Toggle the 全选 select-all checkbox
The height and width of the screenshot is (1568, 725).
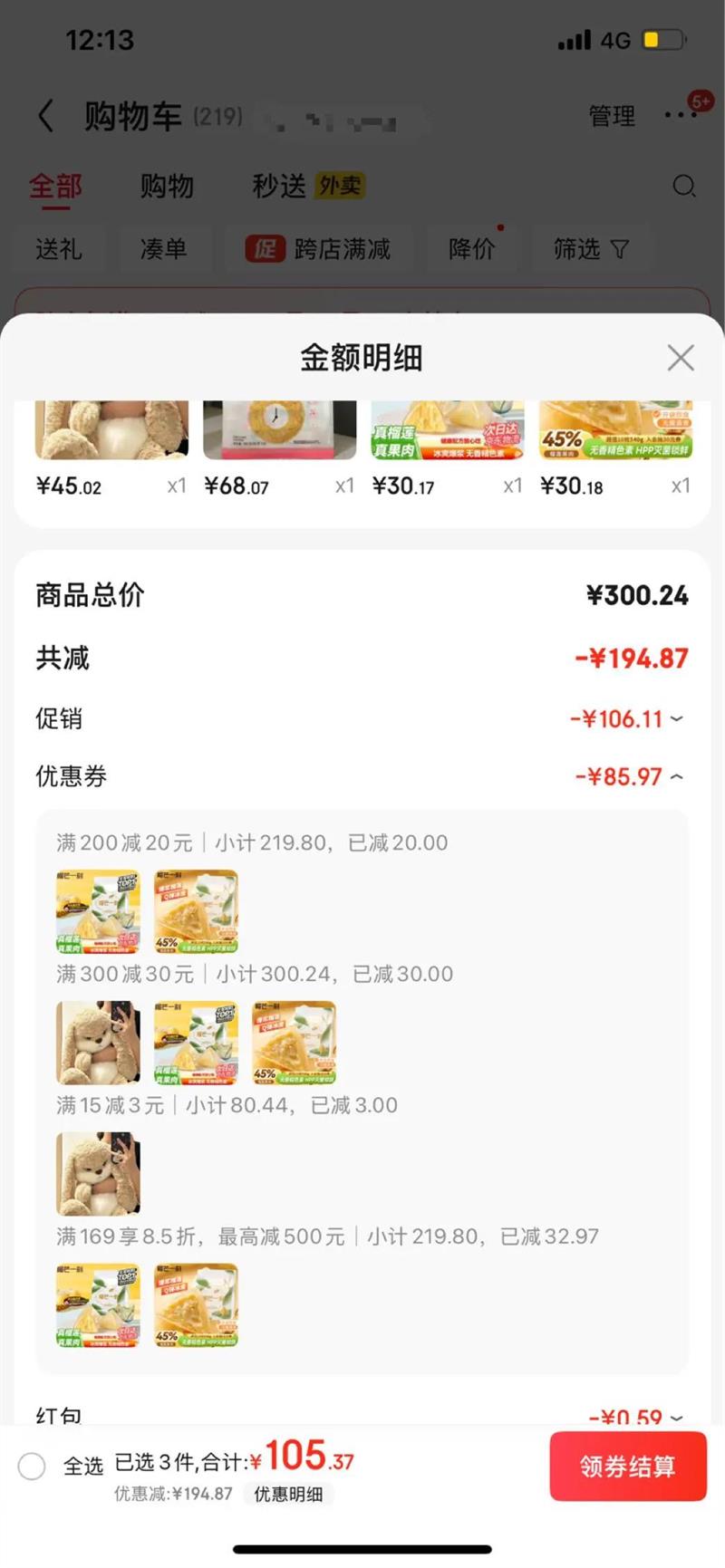click(33, 1466)
